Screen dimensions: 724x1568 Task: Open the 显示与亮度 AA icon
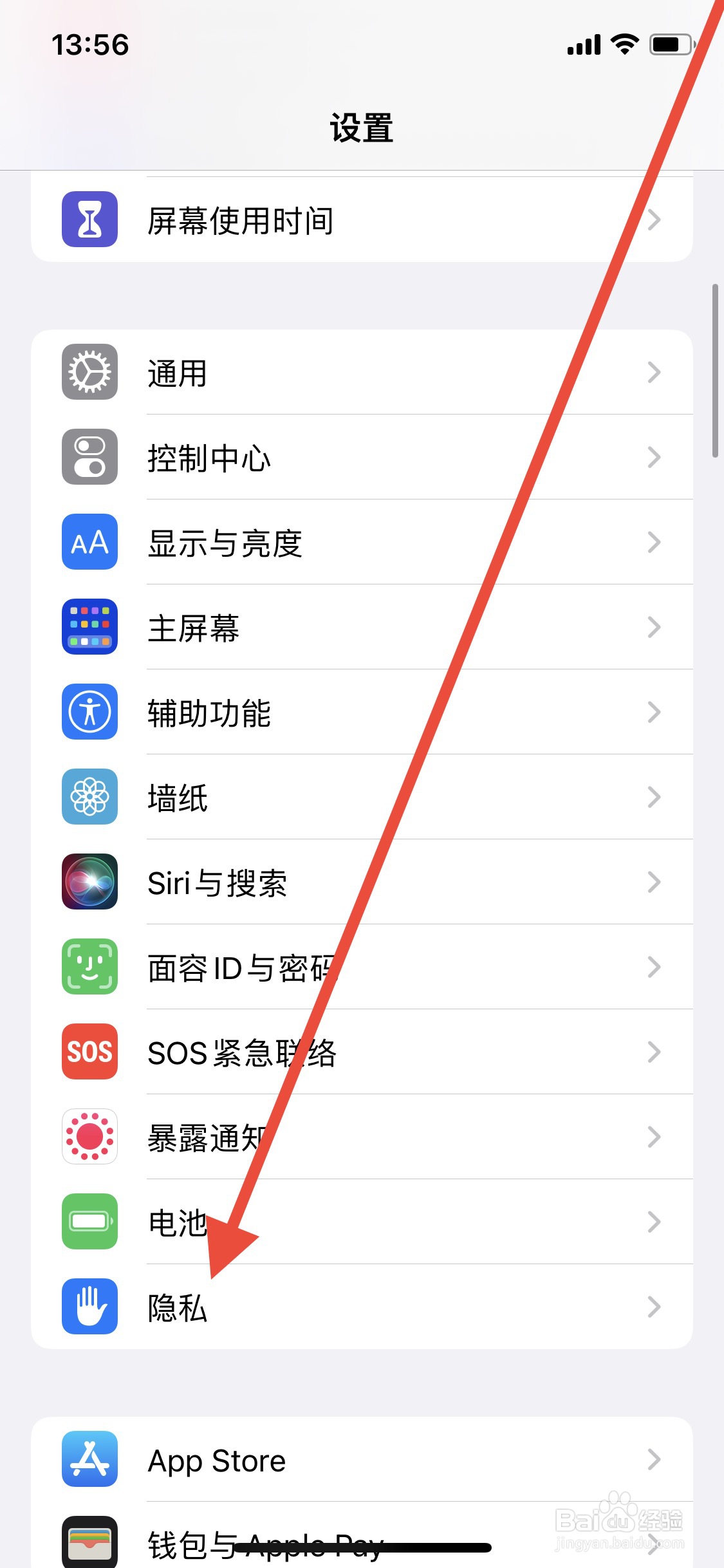pos(89,542)
